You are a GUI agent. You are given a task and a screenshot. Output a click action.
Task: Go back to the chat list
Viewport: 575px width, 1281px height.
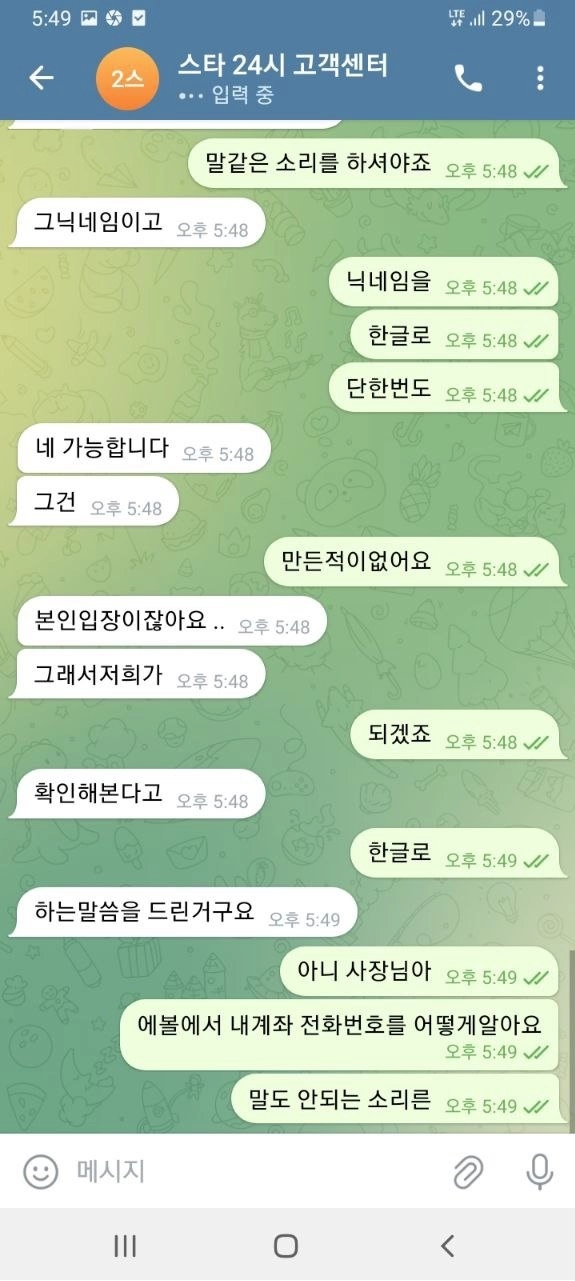tap(41, 78)
